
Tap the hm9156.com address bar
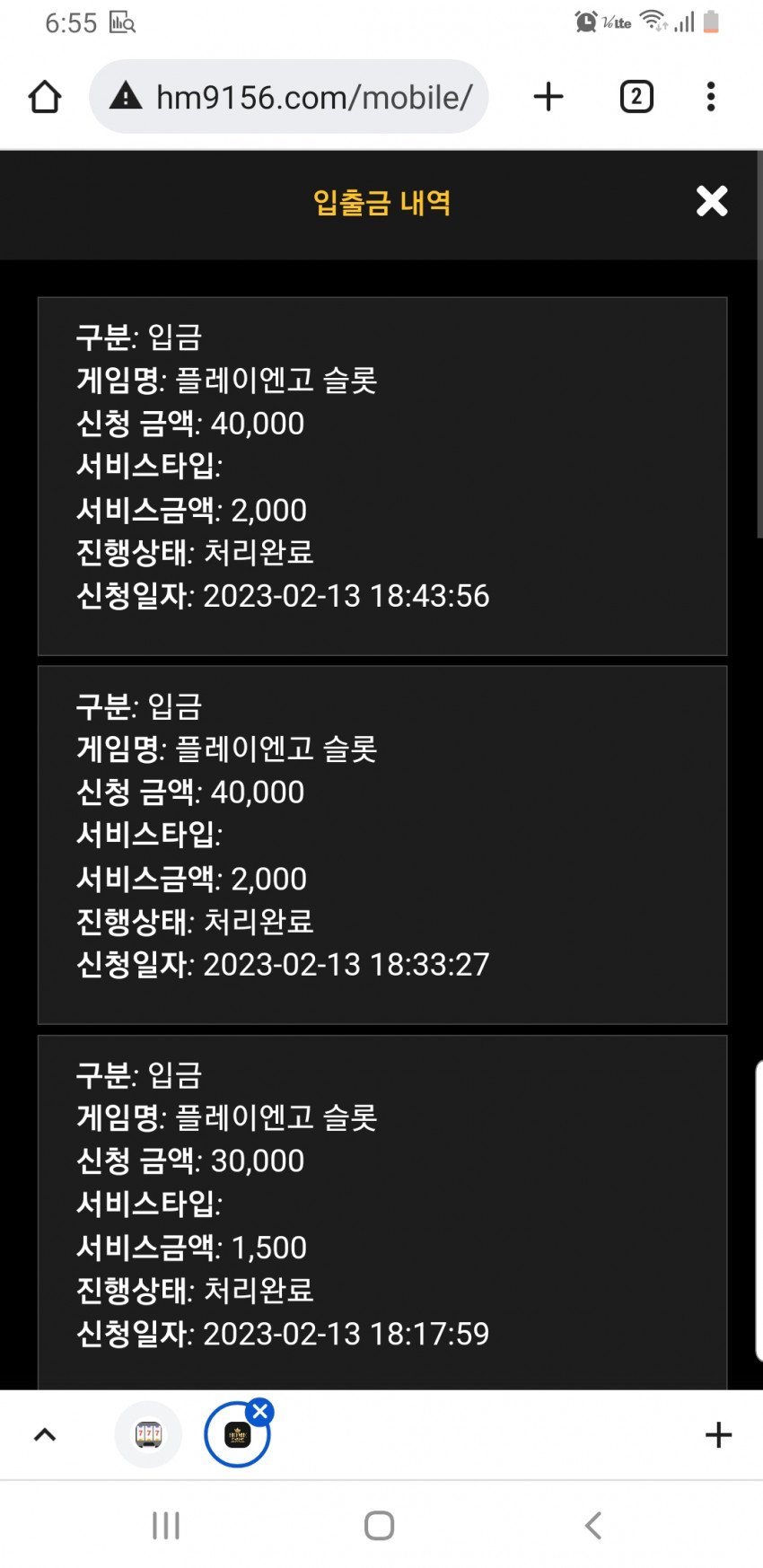click(x=289, y=97)
